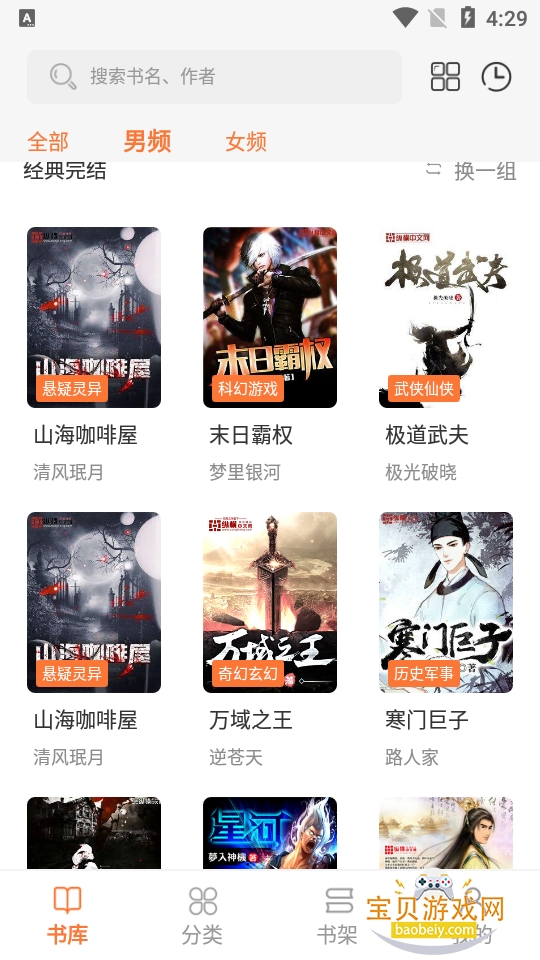Viewport: 540px width, 960px height.
Task: Select the 男频 tab
Action: (147, 141)
